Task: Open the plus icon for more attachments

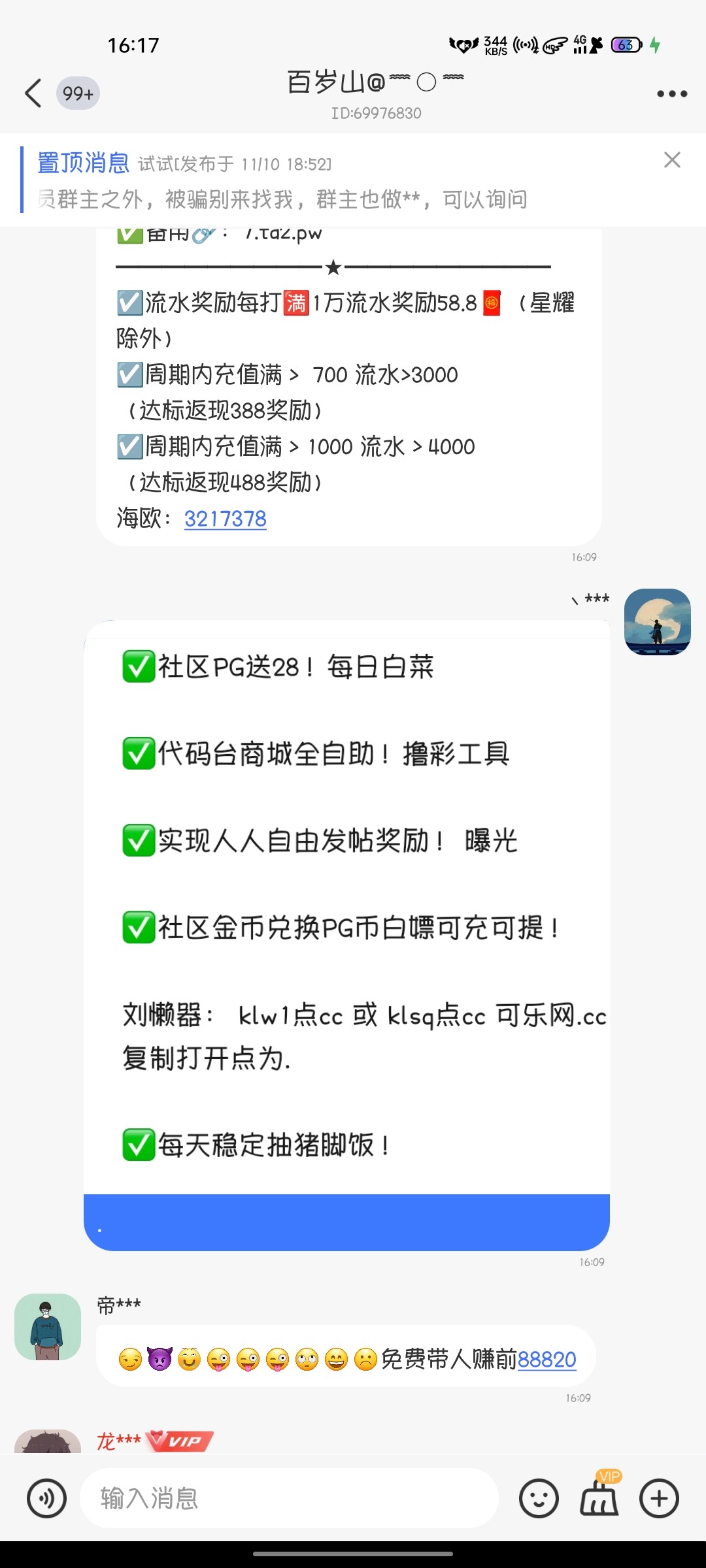Action: (x=659, y=1499)
